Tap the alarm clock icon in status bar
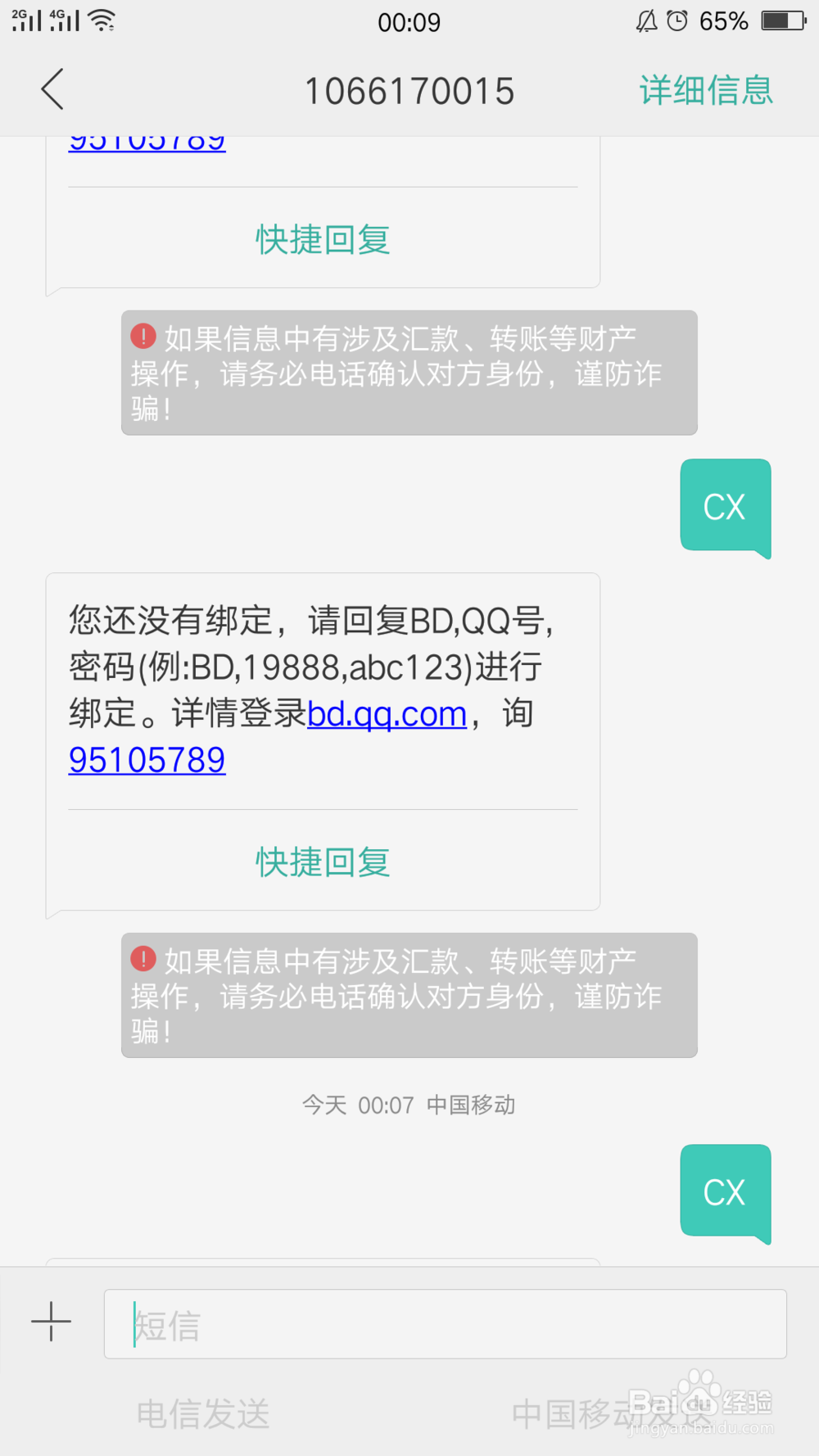819x1456 pixels. click(x=676, y=20)
